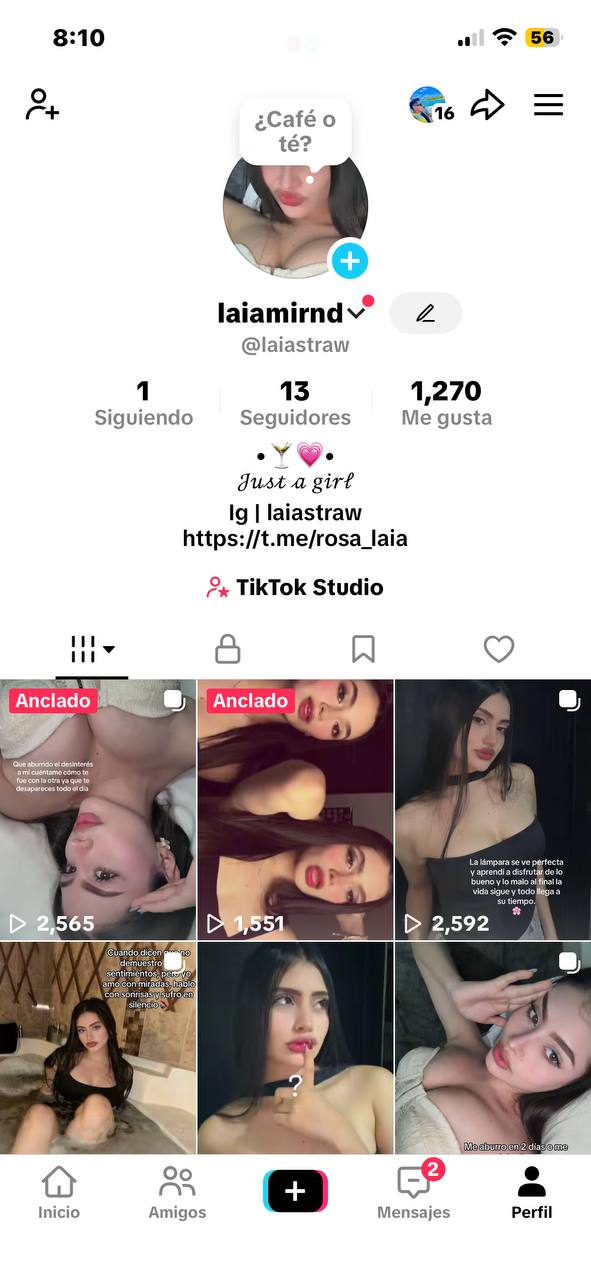View the 13 Seguidores list

coord(295,403)
